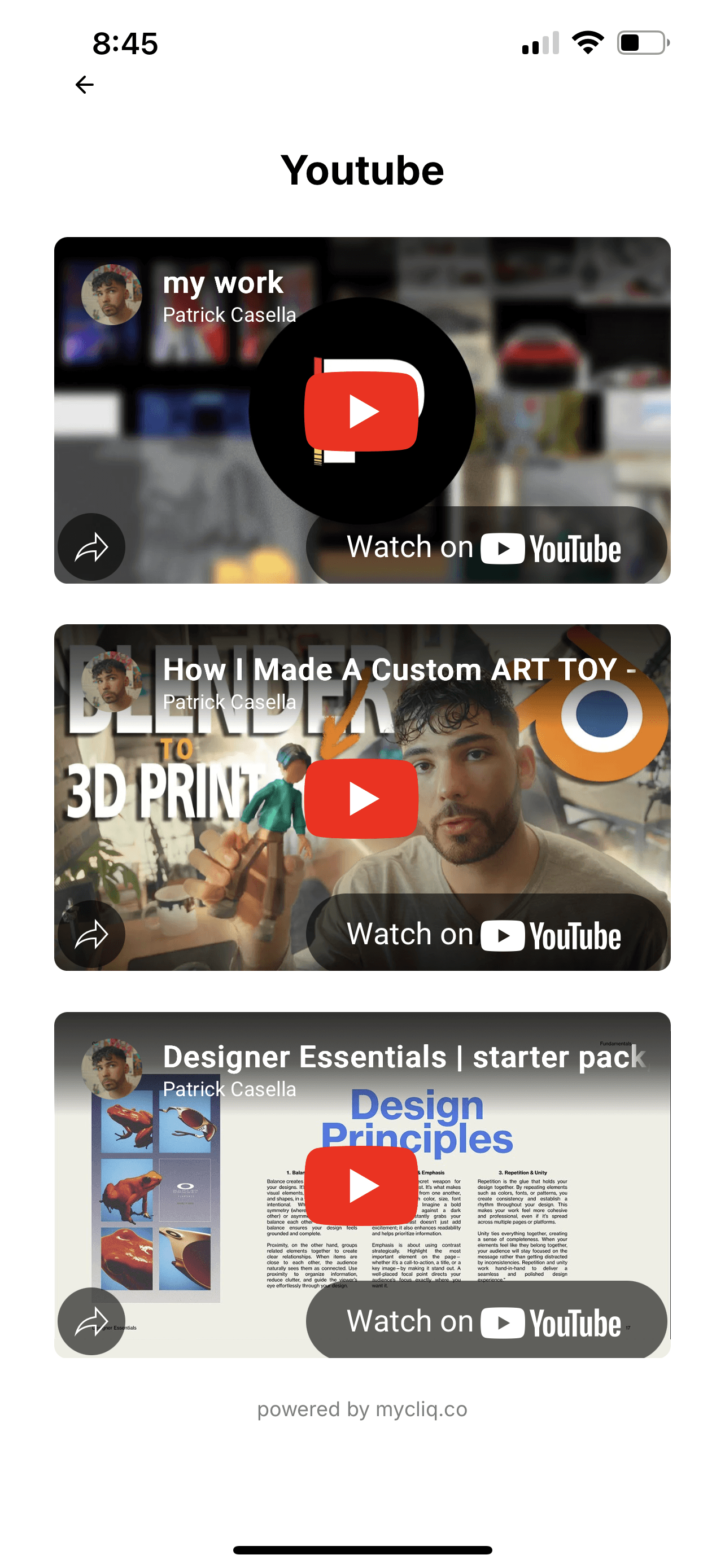Watch Custom ART TOY video on YouTube
725x1568 pixels.
[486, 934]
